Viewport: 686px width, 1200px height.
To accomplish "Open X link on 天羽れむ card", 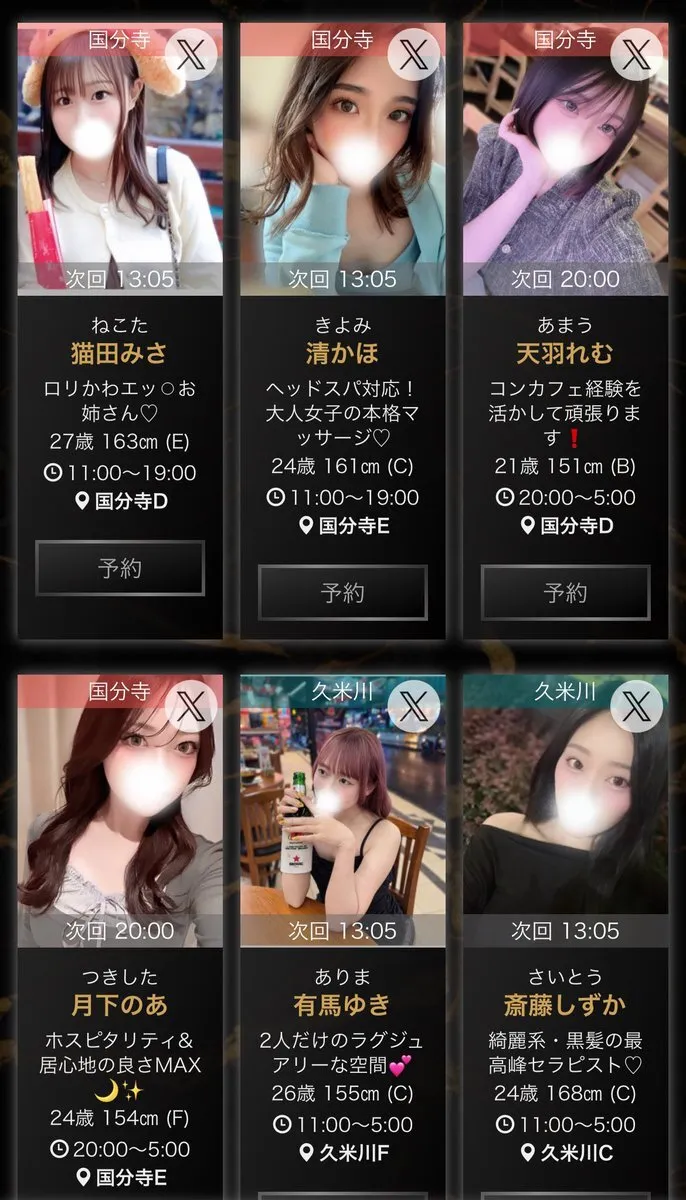I will tap(636, 55).
